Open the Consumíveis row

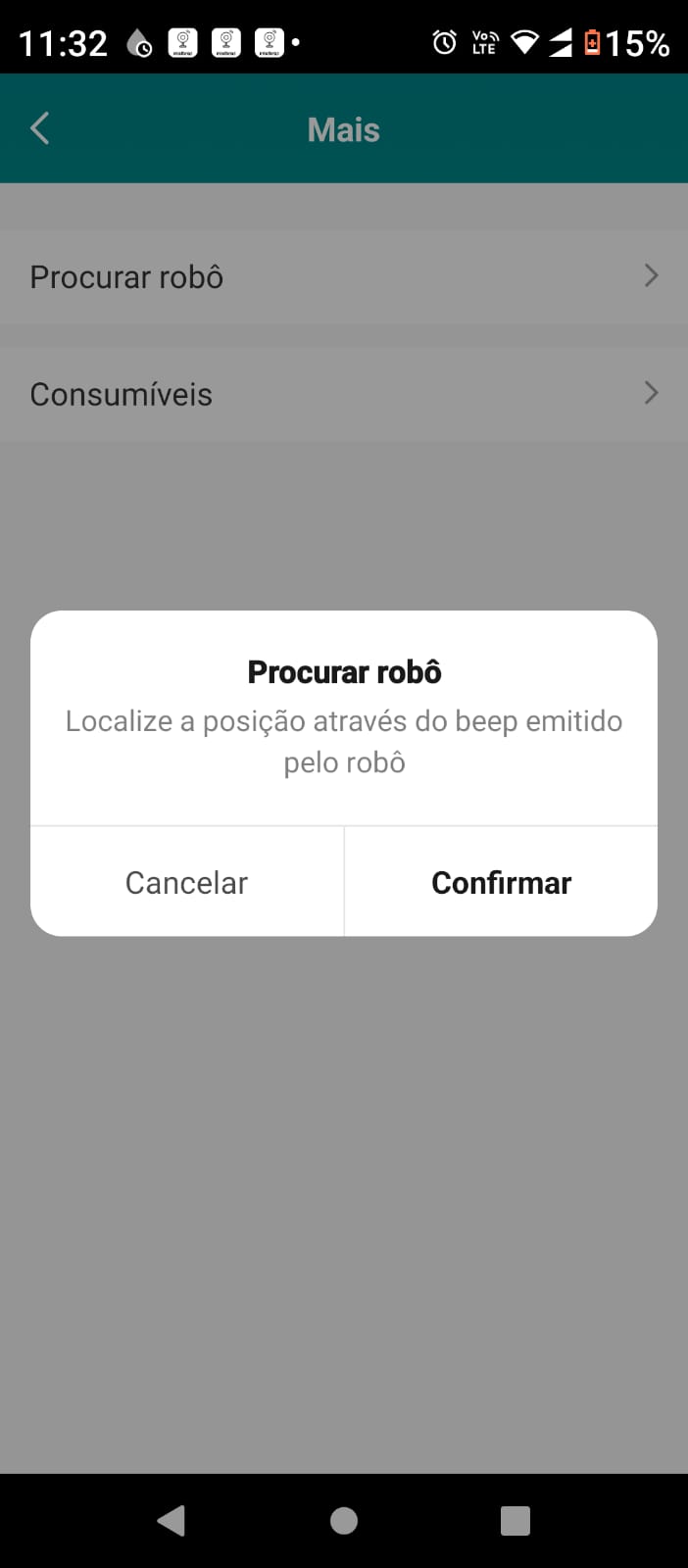click(x=344, y=394)
